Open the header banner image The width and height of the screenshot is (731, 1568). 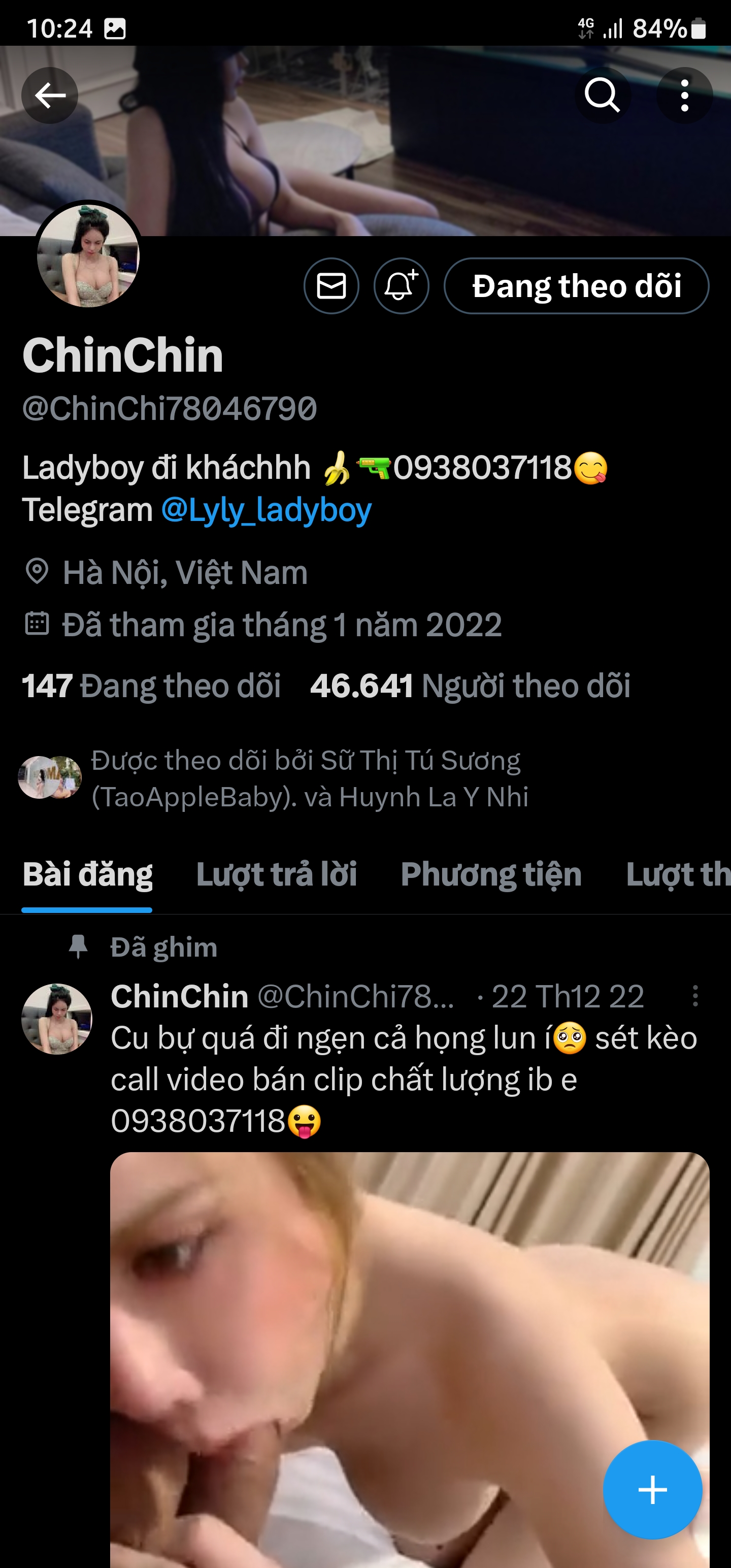(x=365, y=141)
